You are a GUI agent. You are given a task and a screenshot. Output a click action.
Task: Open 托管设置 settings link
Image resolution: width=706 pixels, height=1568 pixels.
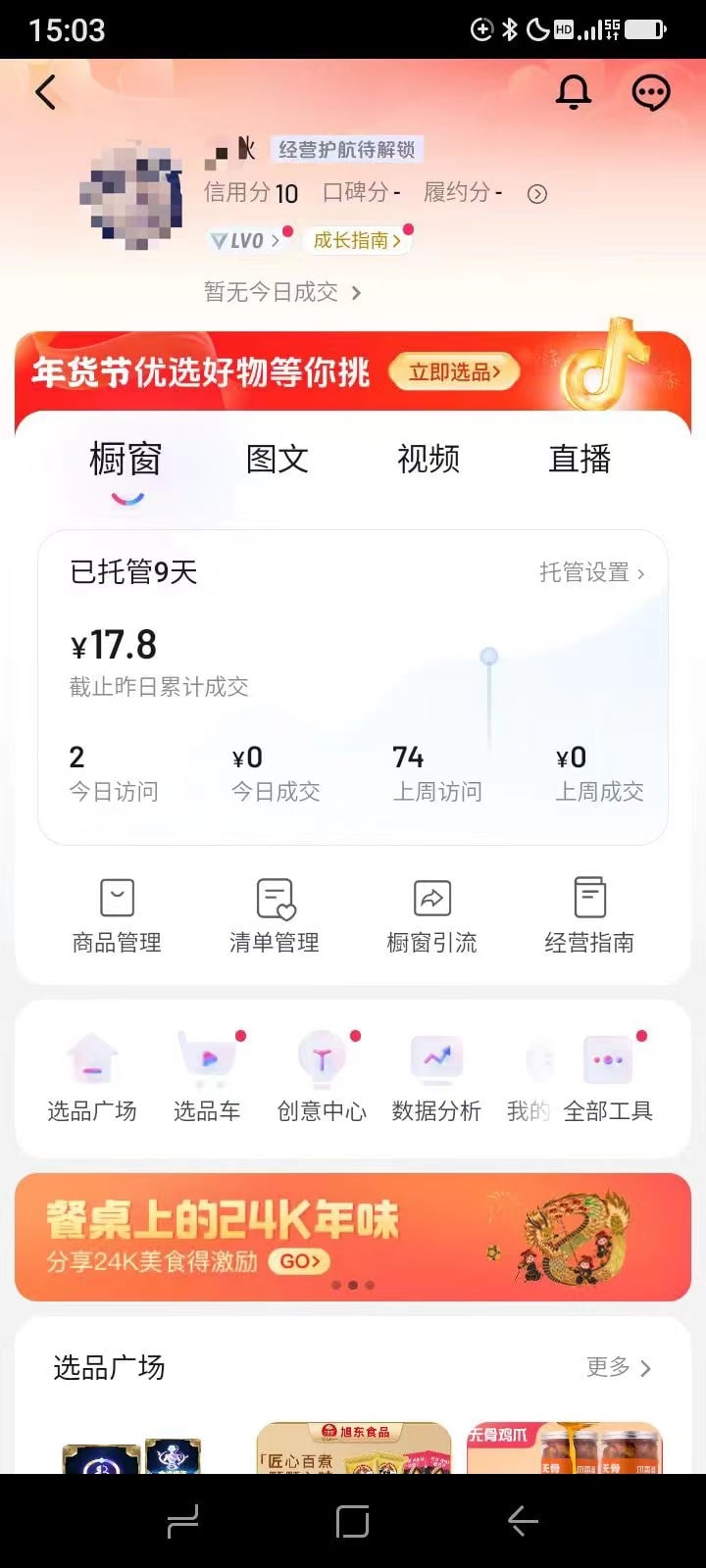tap(591, 572)
